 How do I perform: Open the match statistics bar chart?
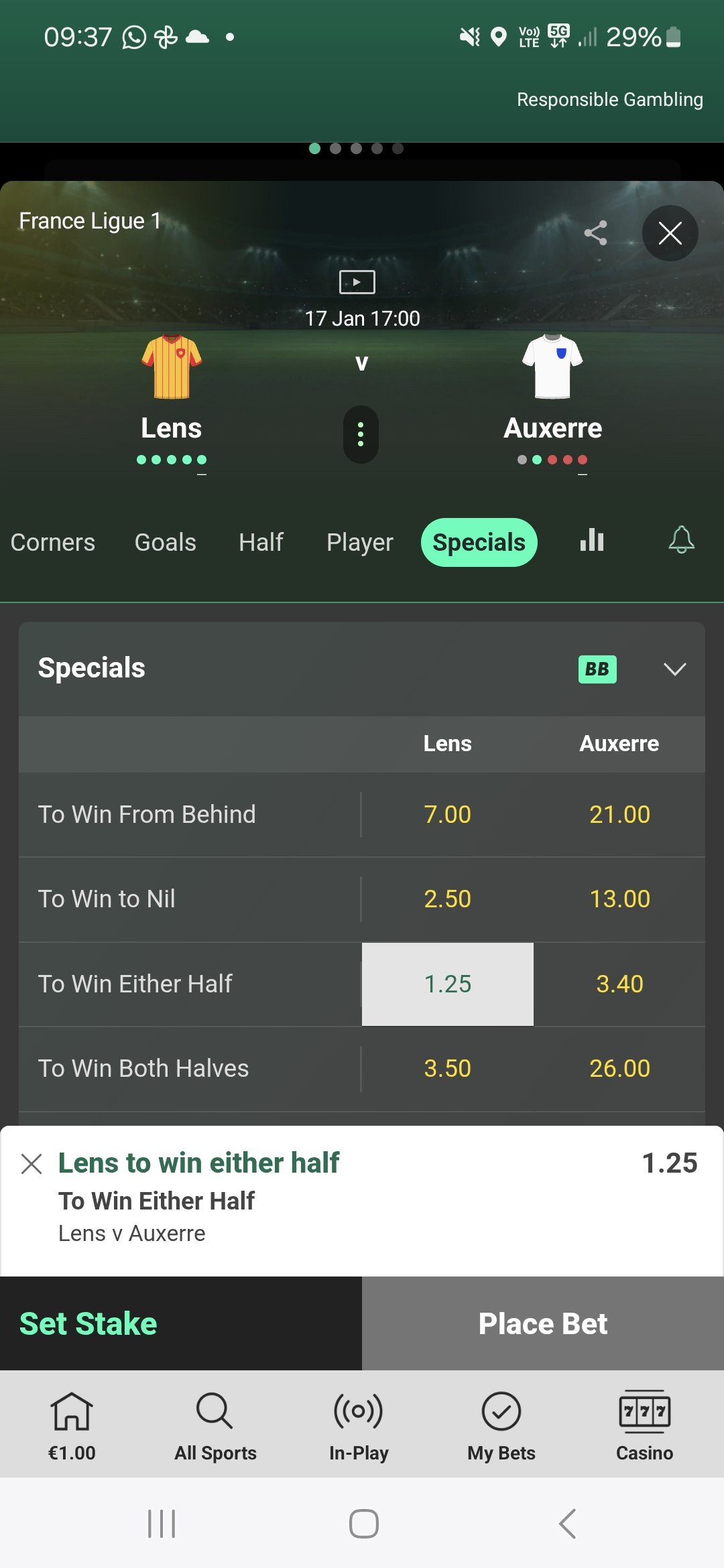(592, 539)
